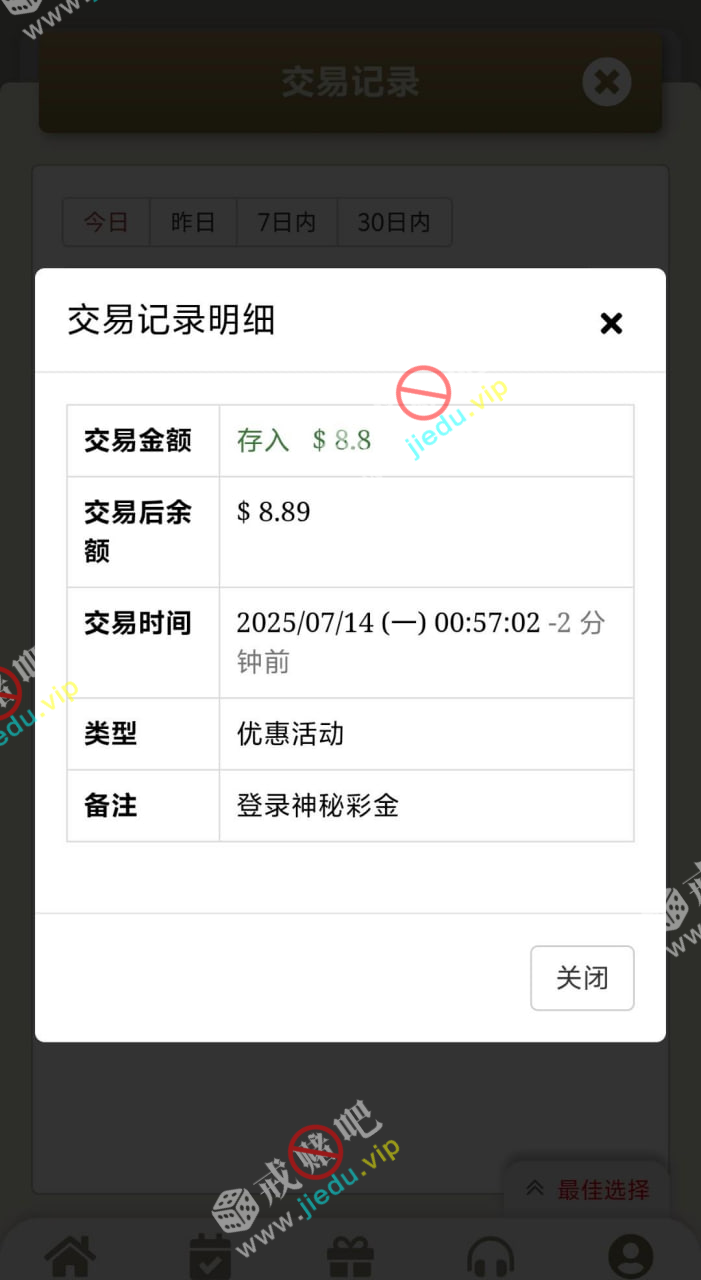Switch to the 昨日 filter

tap(193, 222)
